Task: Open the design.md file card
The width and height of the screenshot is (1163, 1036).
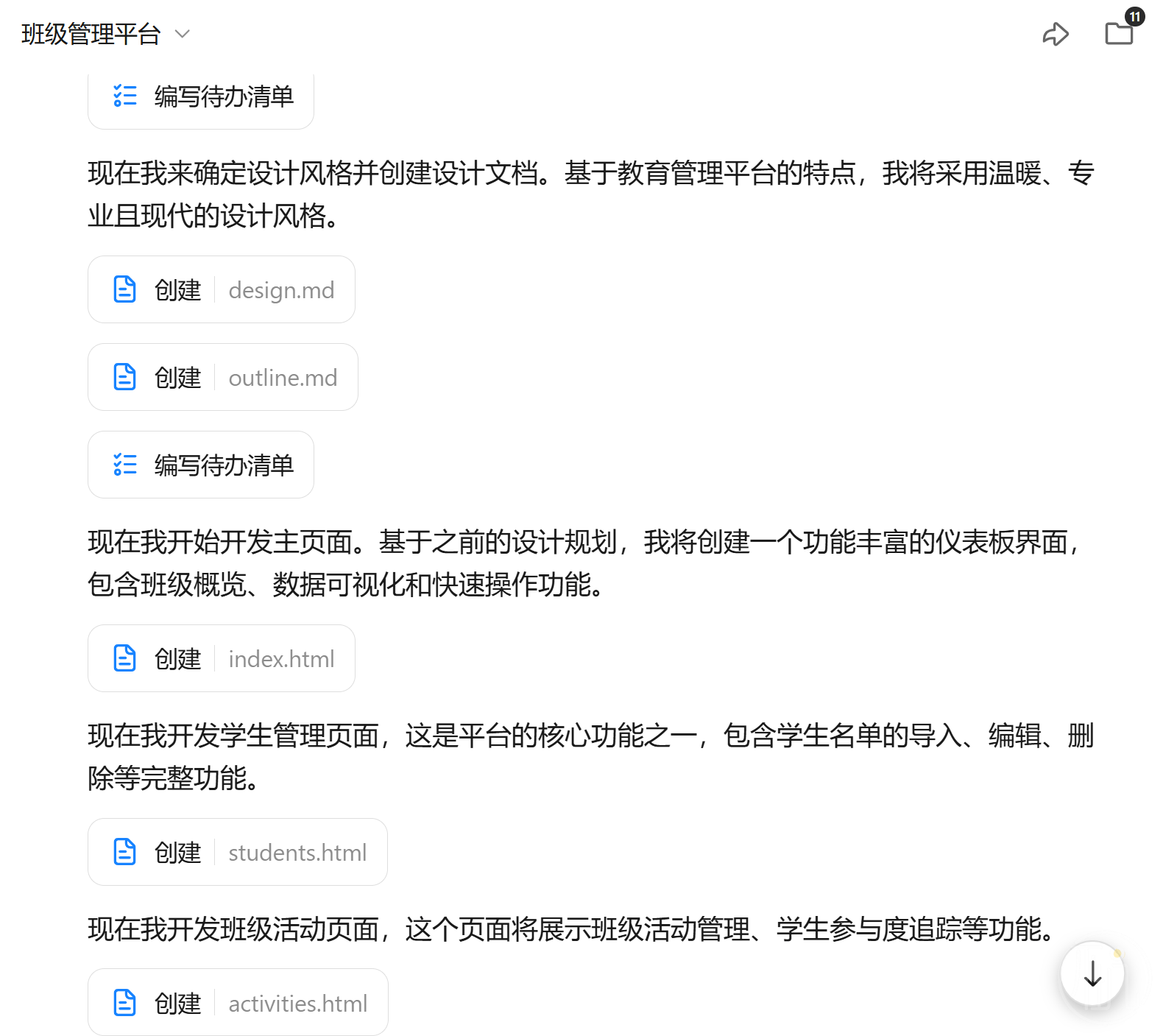Action: point(222,290)
